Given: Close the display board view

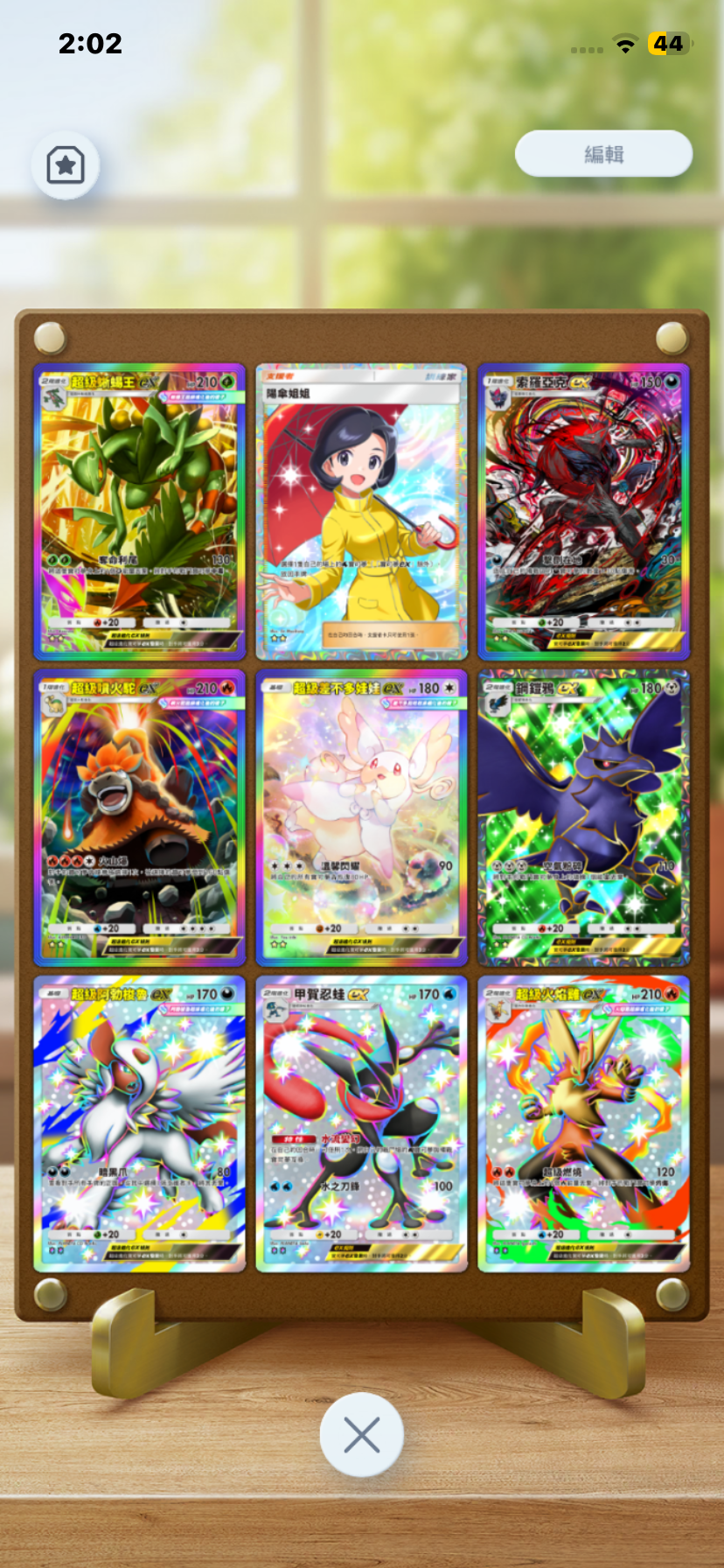Looking at the screenshot, I should [x=361, y=1435].
